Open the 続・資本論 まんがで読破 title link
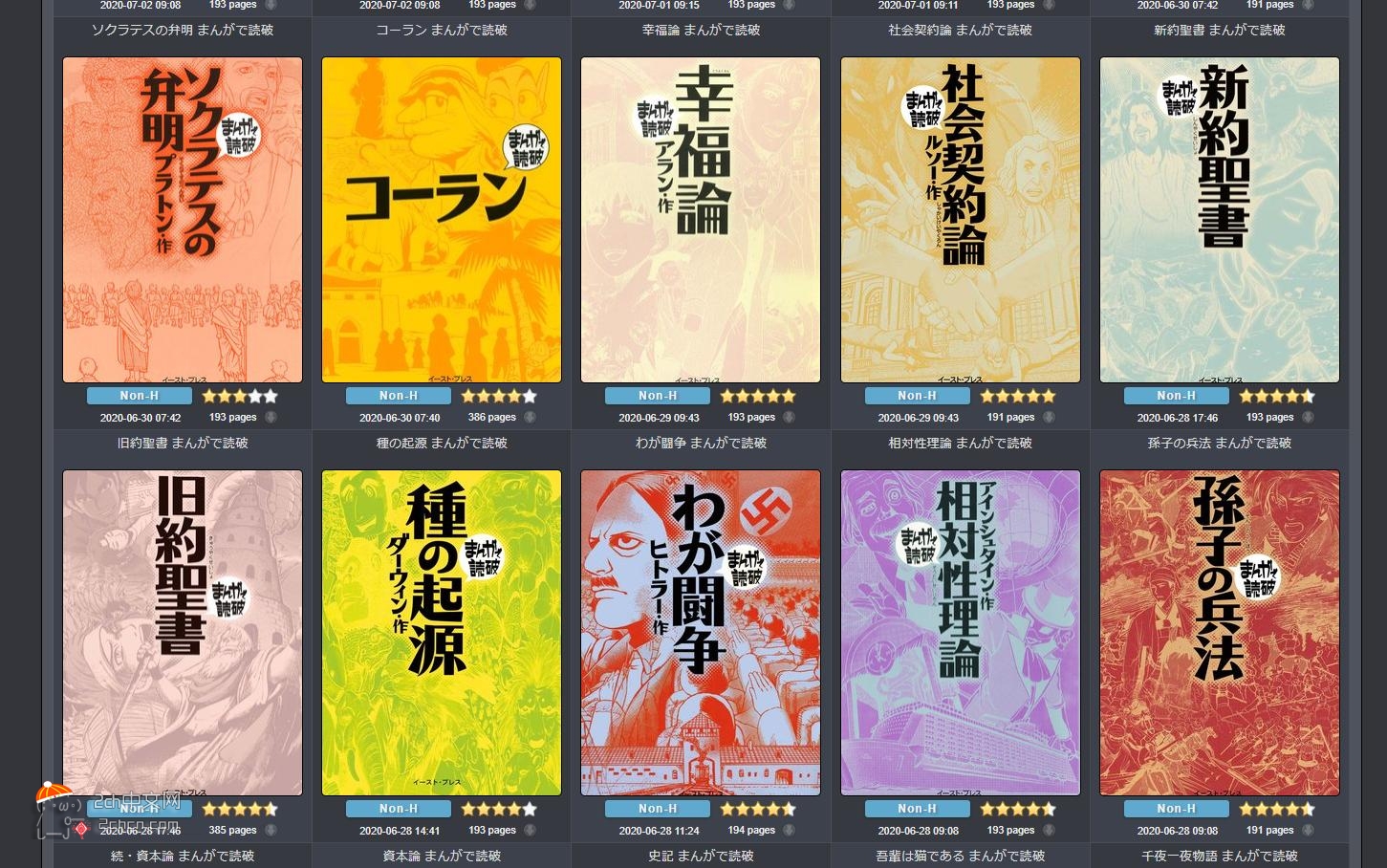This screenshot has width=1387, height=868. 182,856
